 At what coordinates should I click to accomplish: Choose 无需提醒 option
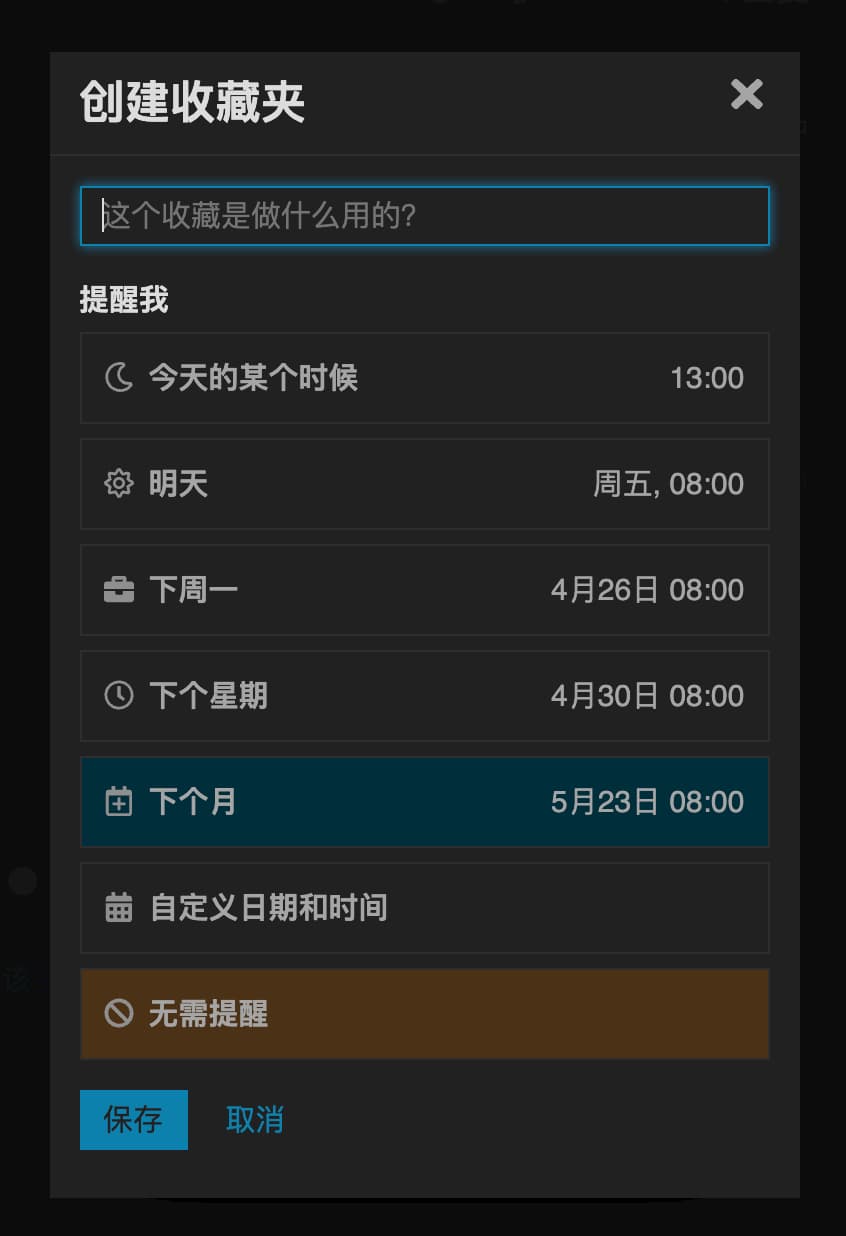(x=424, y=1014)
